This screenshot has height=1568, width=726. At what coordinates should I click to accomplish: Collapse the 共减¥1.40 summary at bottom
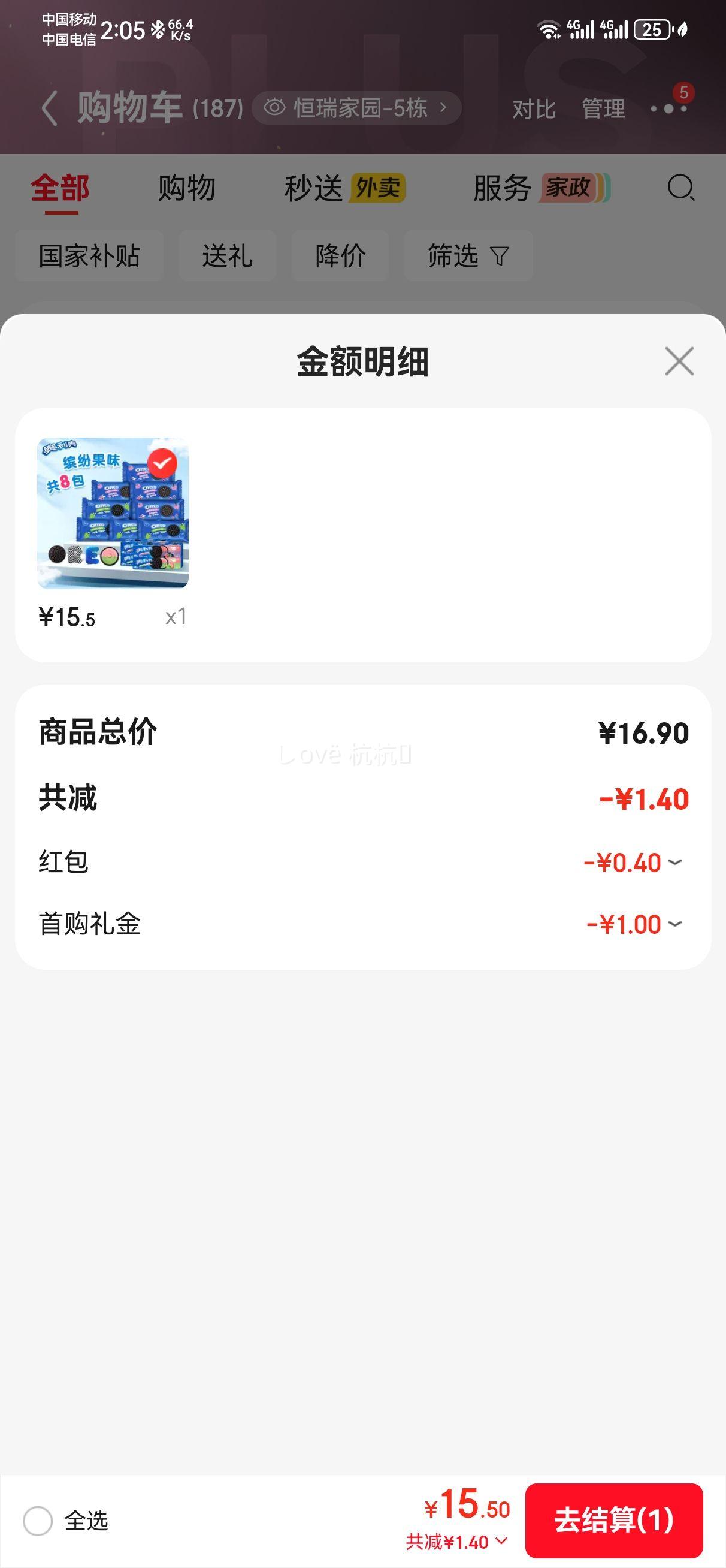[458, 1542]
